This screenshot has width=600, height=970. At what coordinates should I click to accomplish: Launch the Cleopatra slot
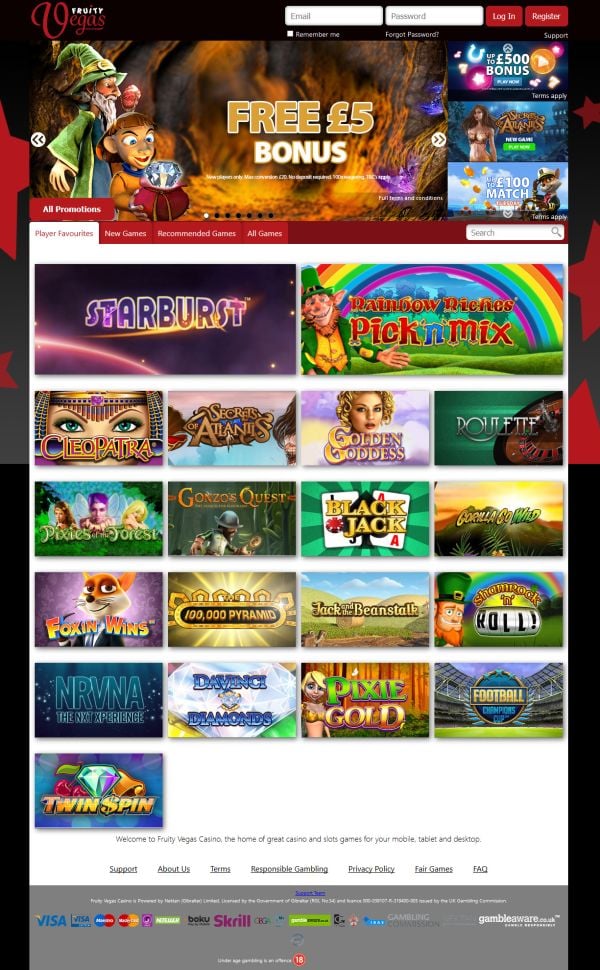click(x=98, y=428)
